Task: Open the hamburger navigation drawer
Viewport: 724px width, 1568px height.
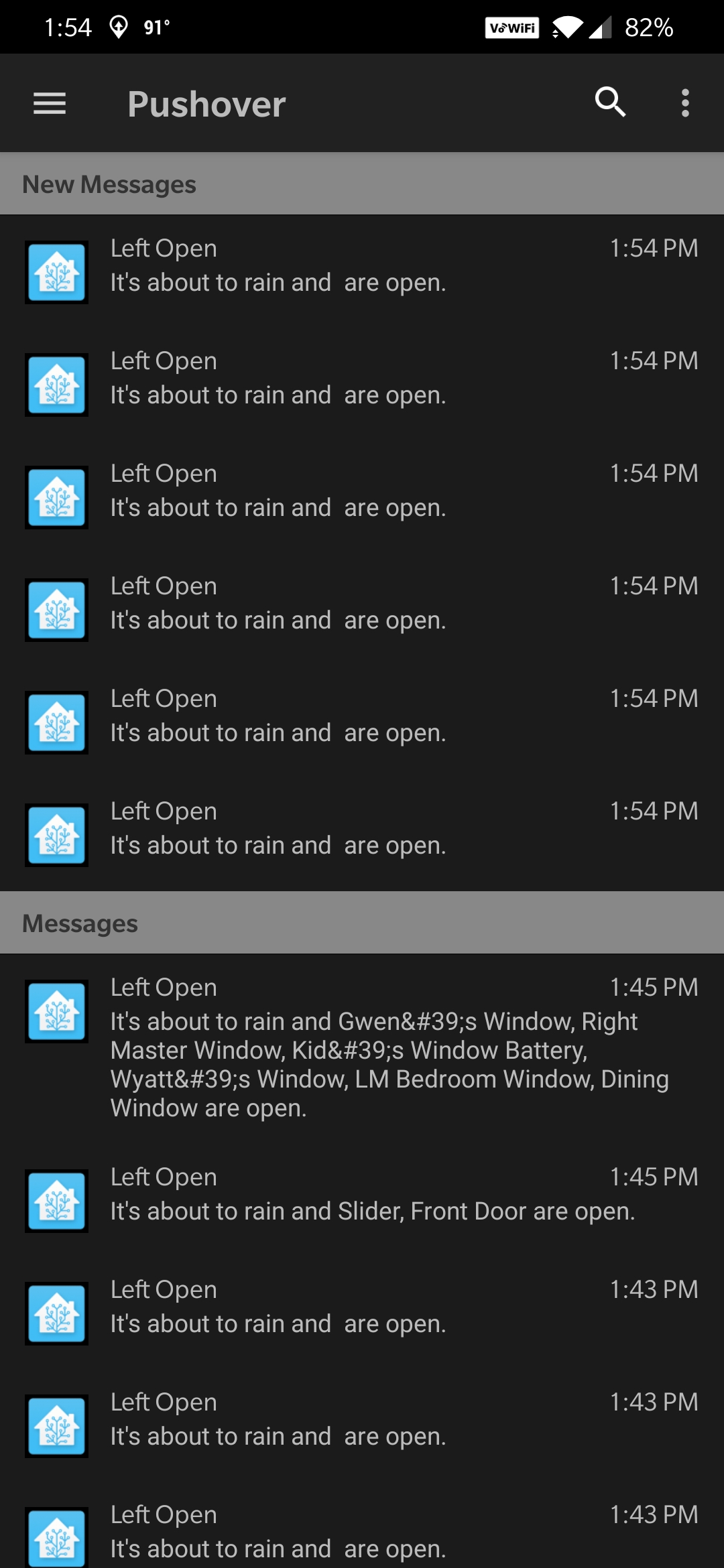Action: (50, 103)
